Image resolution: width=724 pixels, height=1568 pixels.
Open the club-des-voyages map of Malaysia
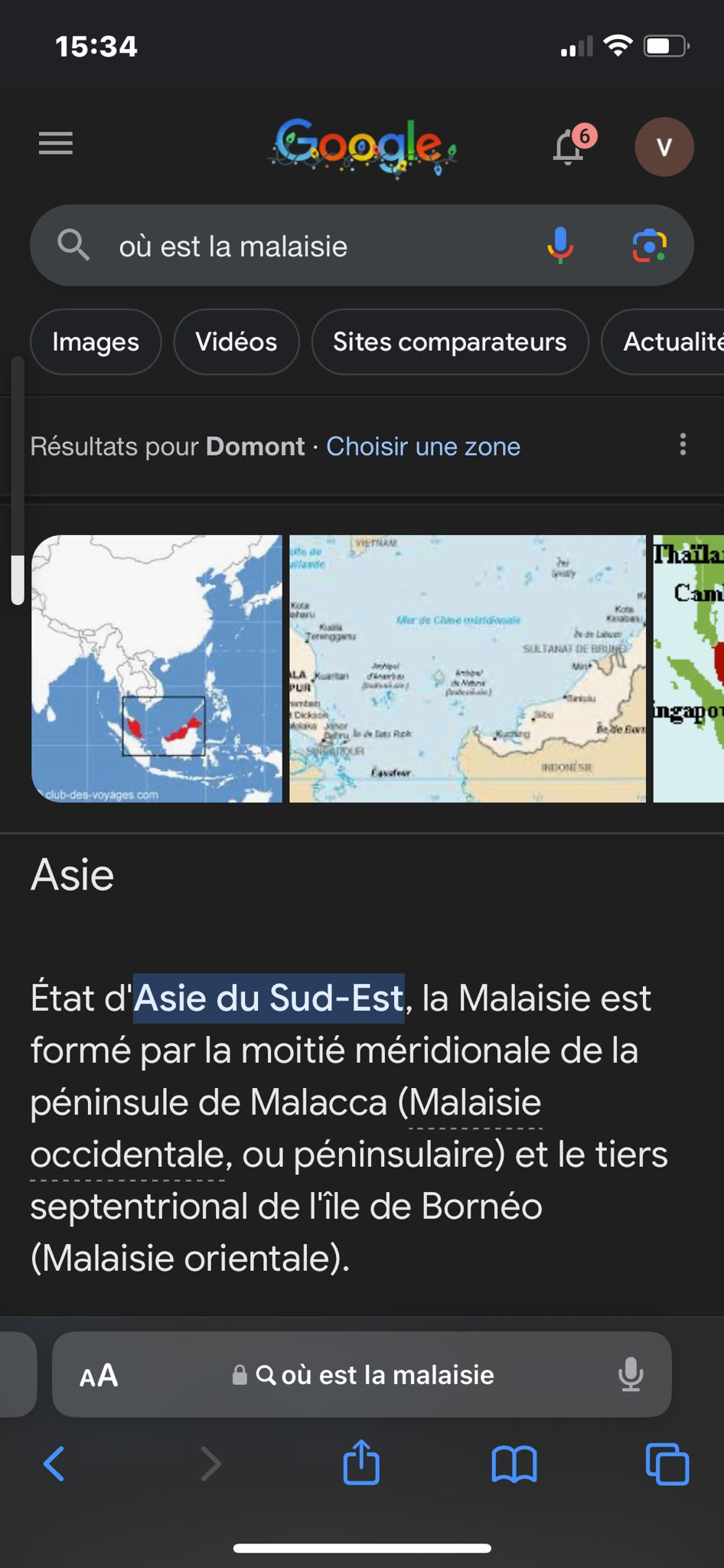157,668
